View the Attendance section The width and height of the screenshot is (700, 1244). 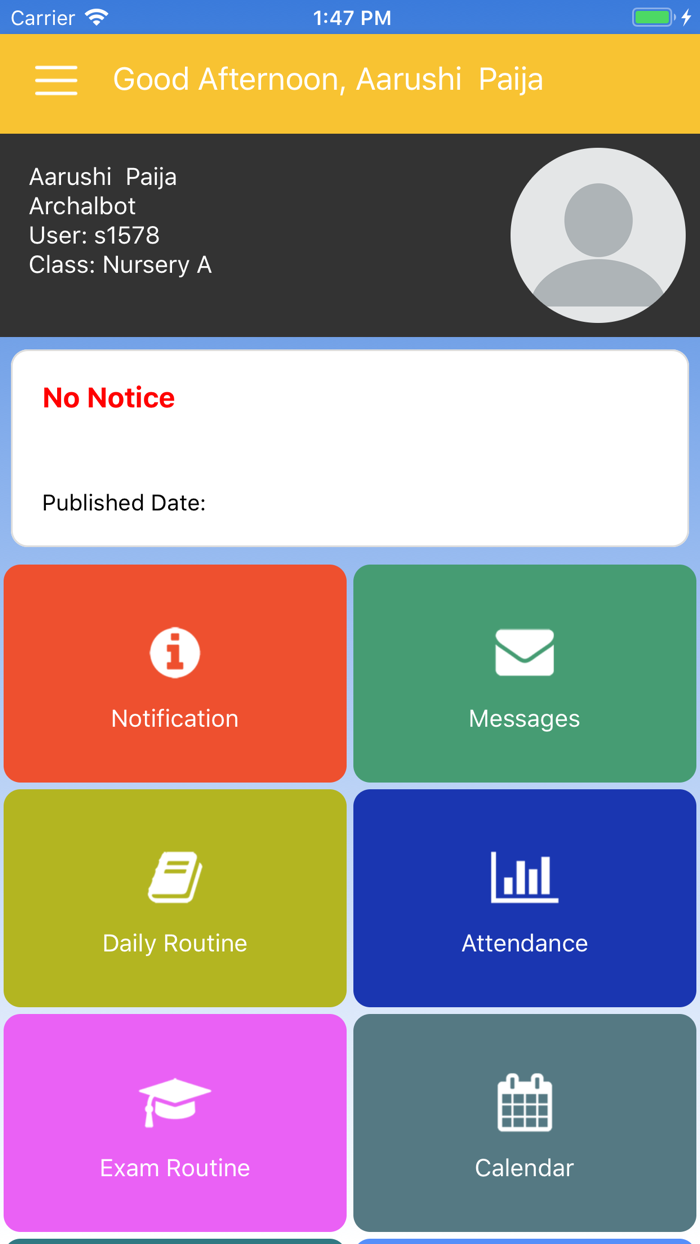pyautogui.click(x=525, y=898)
